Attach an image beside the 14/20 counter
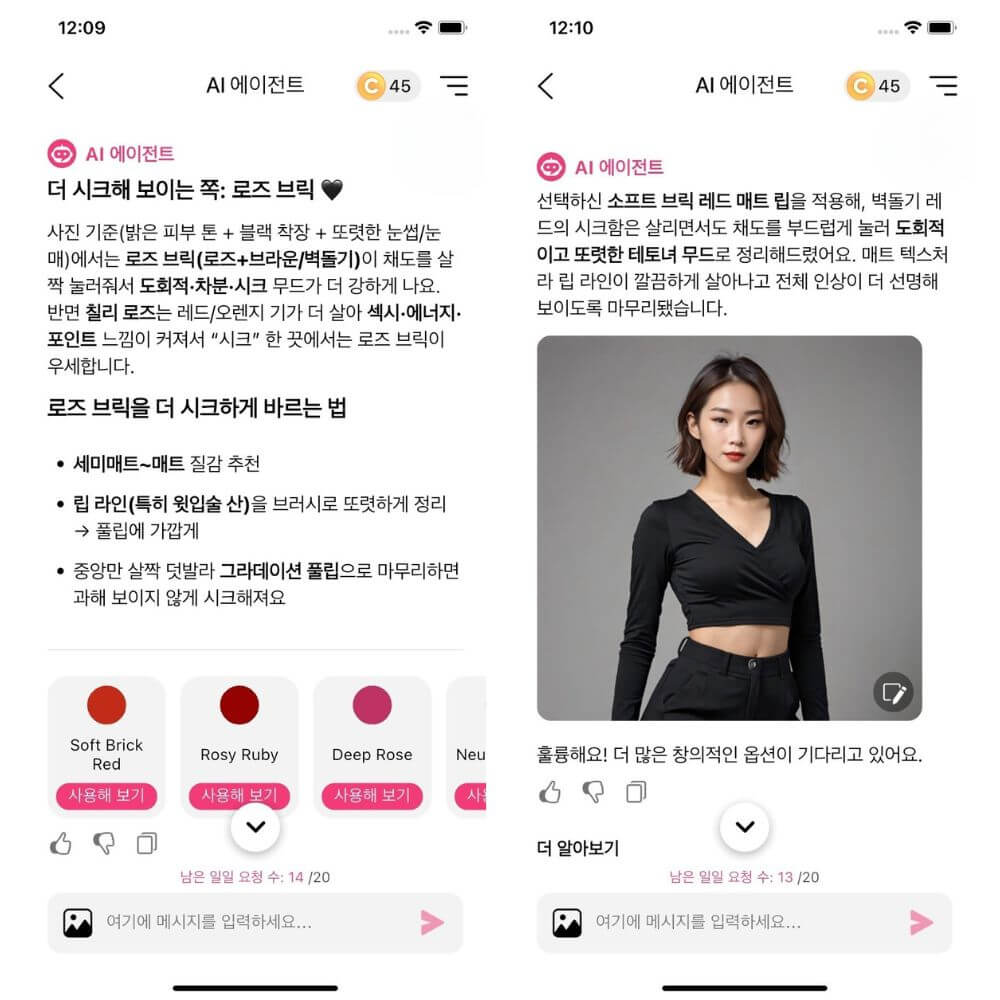Screen dimensions: 1000x1000 point(78,922)
